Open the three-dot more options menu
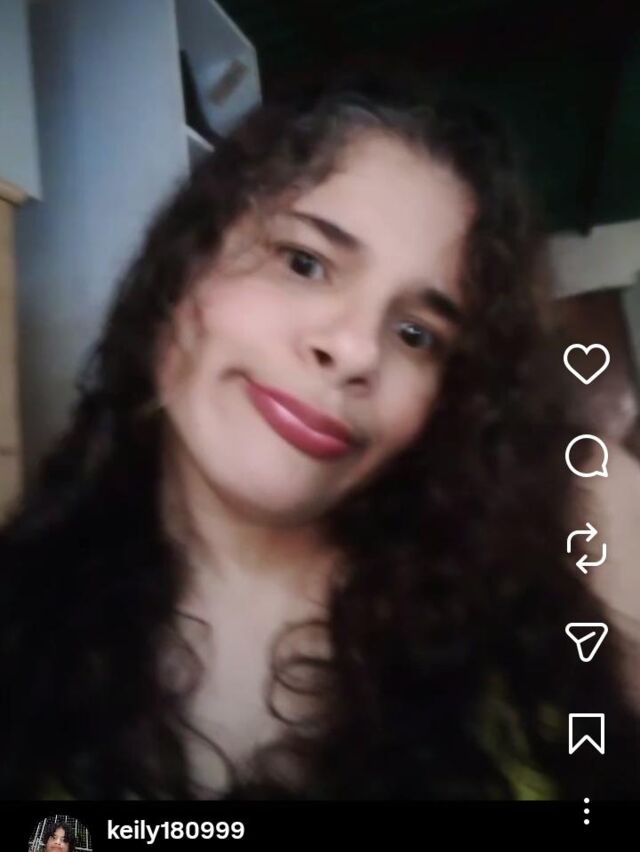 tap(586, 811)
